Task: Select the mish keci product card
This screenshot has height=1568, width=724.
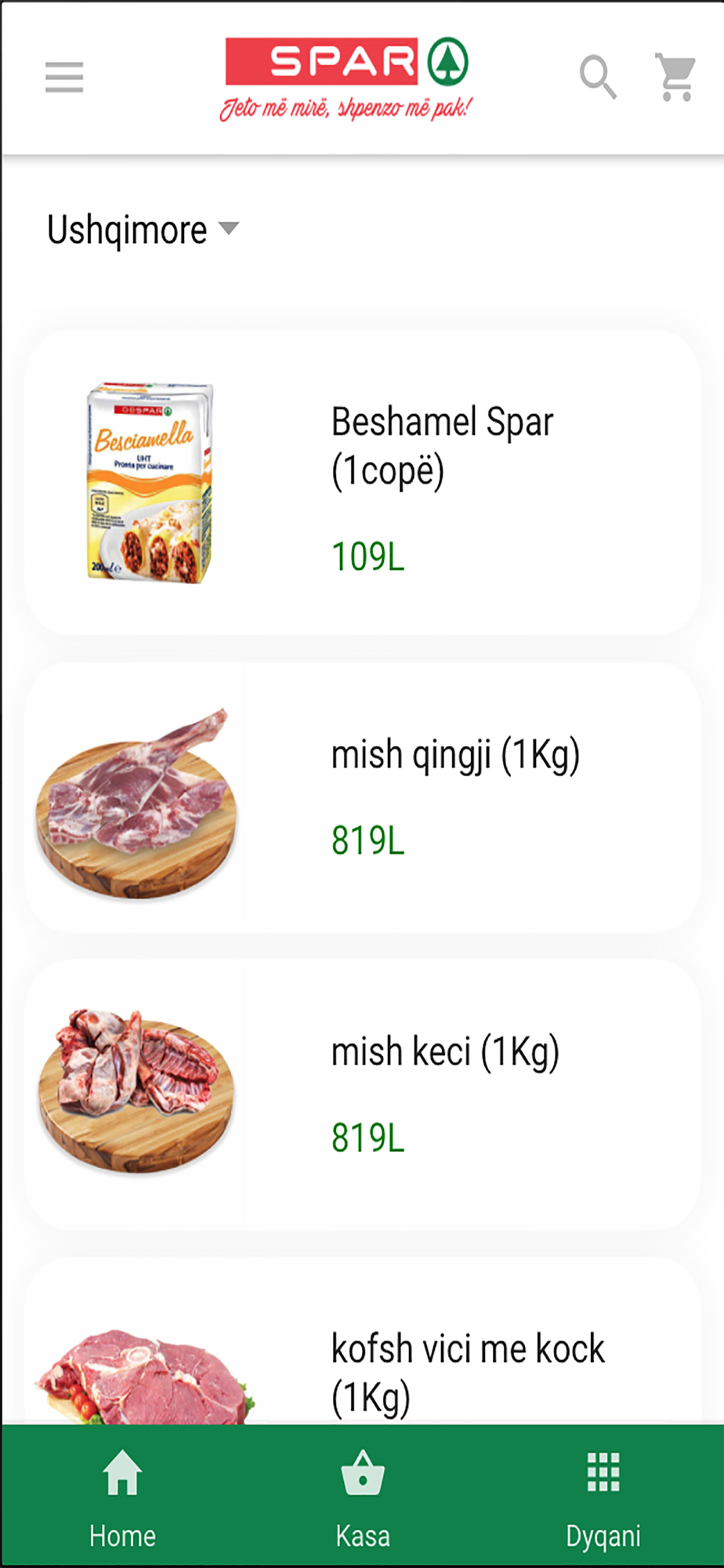Action: (x=362, y=1095)
